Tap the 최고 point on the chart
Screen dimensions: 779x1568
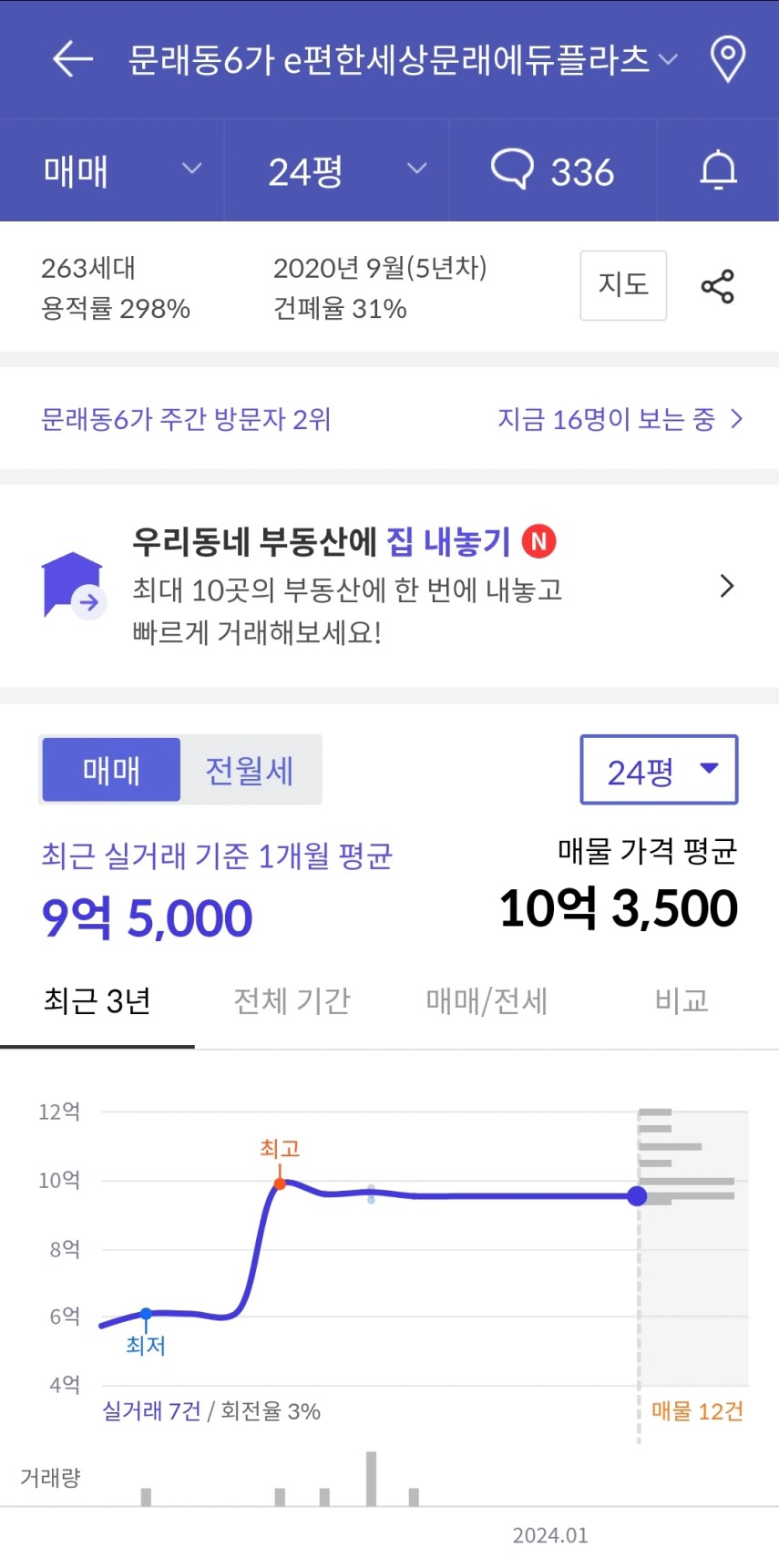click(280, 1184)
